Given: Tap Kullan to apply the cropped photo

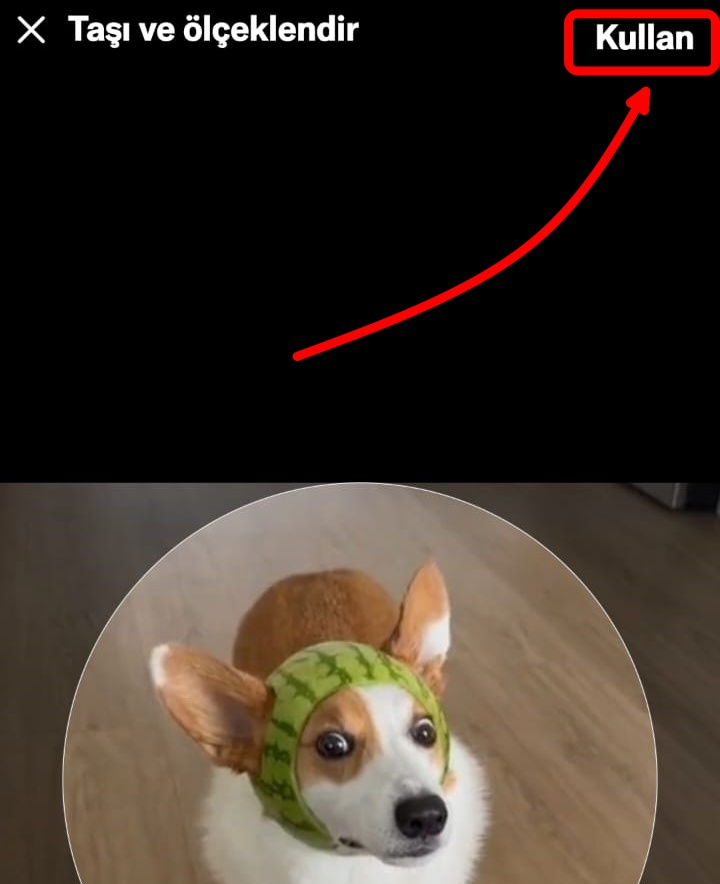Looking at the screenshot, I should (643, 39).
